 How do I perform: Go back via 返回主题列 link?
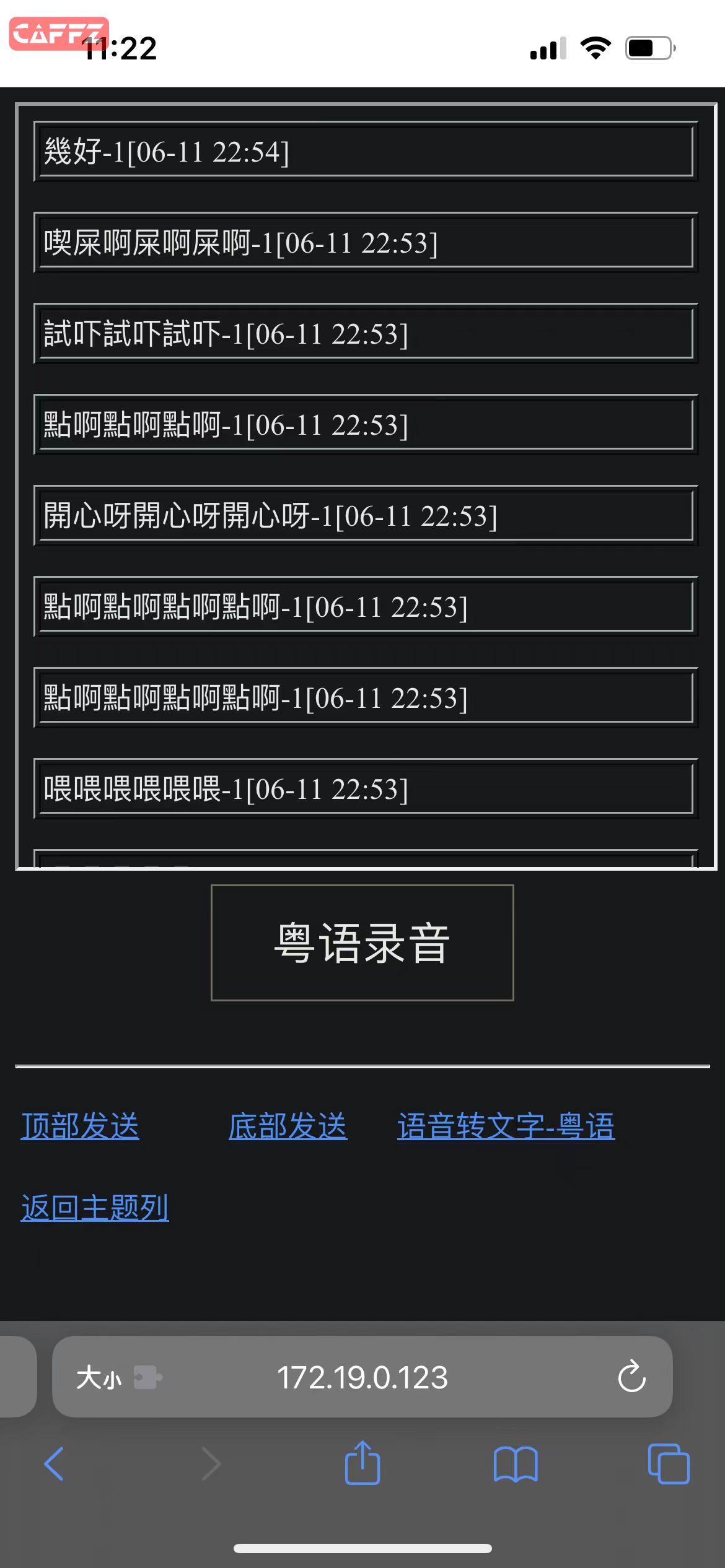[x=95, y=1208]
